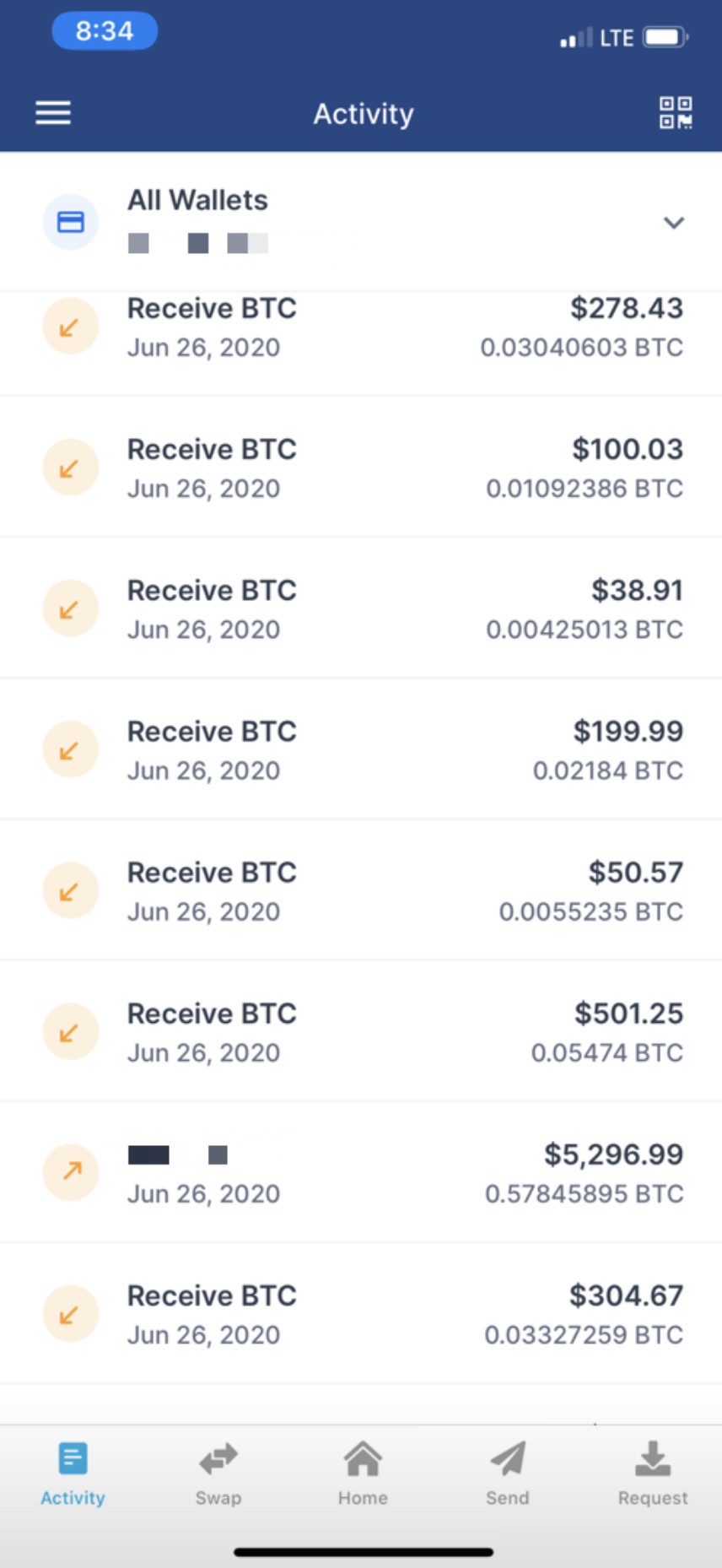Open the $5,296.99 outgoing transaction
Viewport: 722px width, 1568px height.
tap(361, 1172)
